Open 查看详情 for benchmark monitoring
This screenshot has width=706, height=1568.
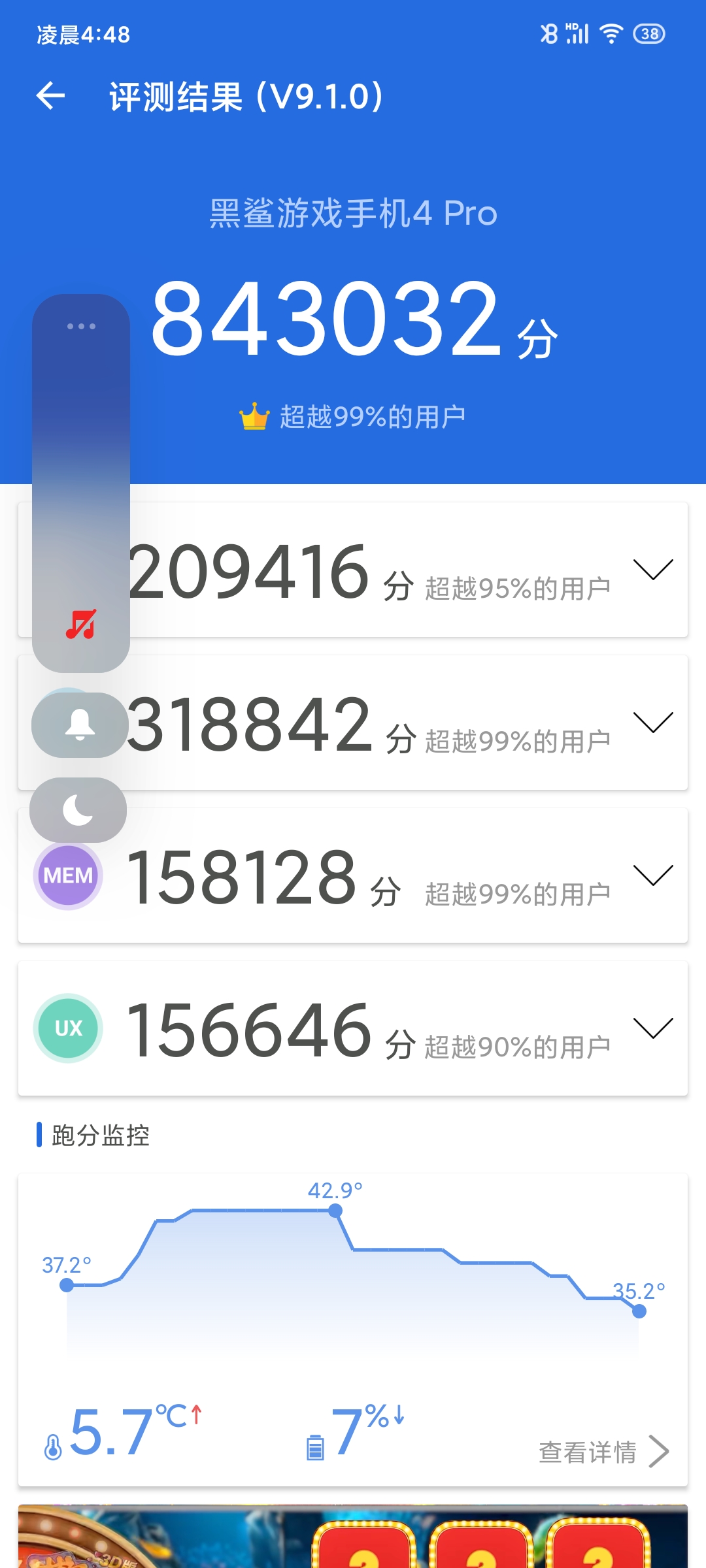pyautogui.click(x=603, y=1452)
